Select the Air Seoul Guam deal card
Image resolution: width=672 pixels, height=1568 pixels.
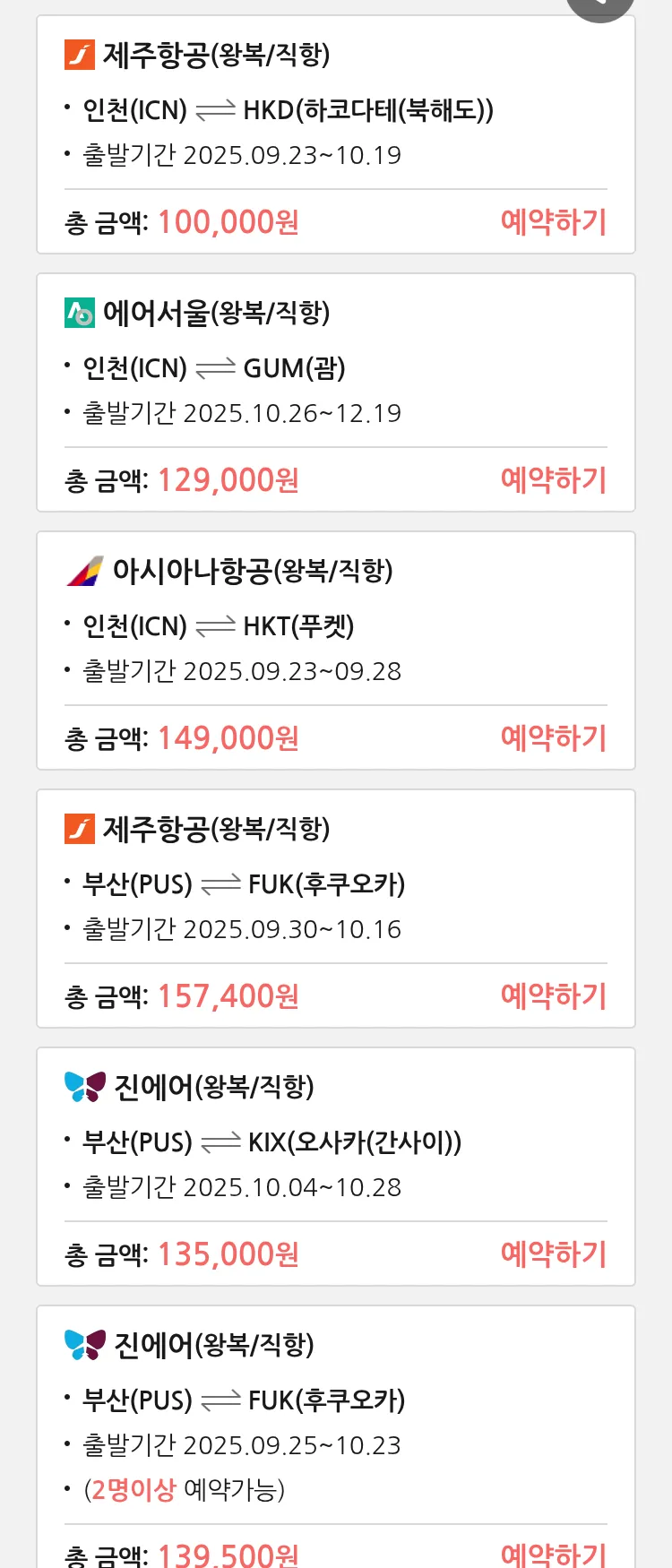[336, 390]
